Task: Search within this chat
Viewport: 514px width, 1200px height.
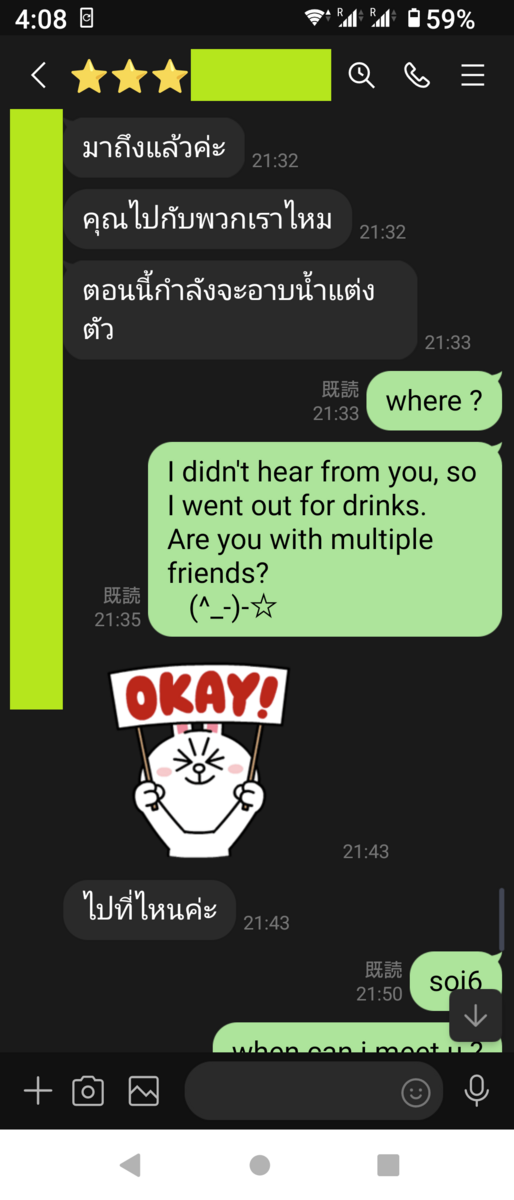Action: (x=361, y=75)
